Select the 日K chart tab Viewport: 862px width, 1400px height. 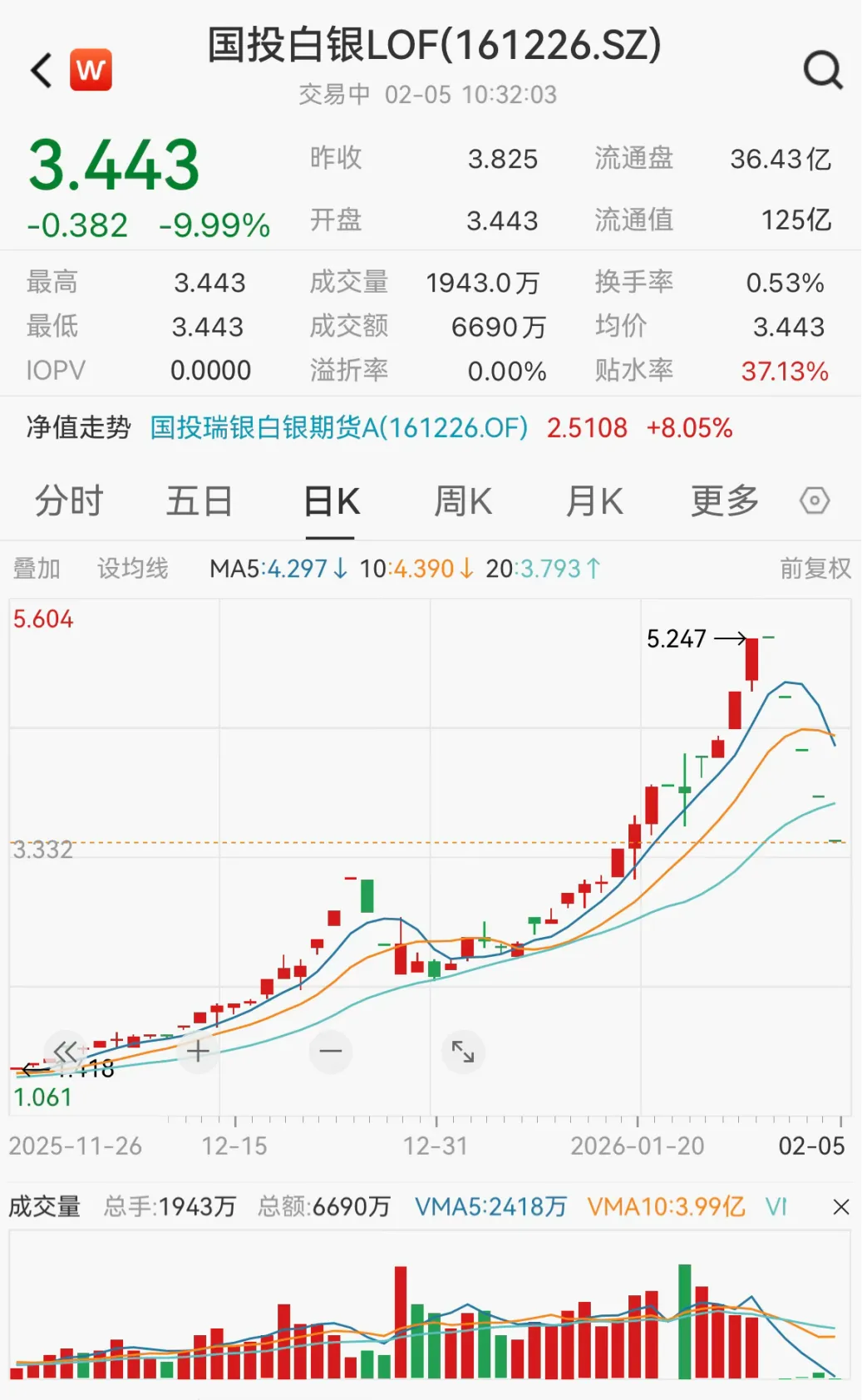(331, 501)
